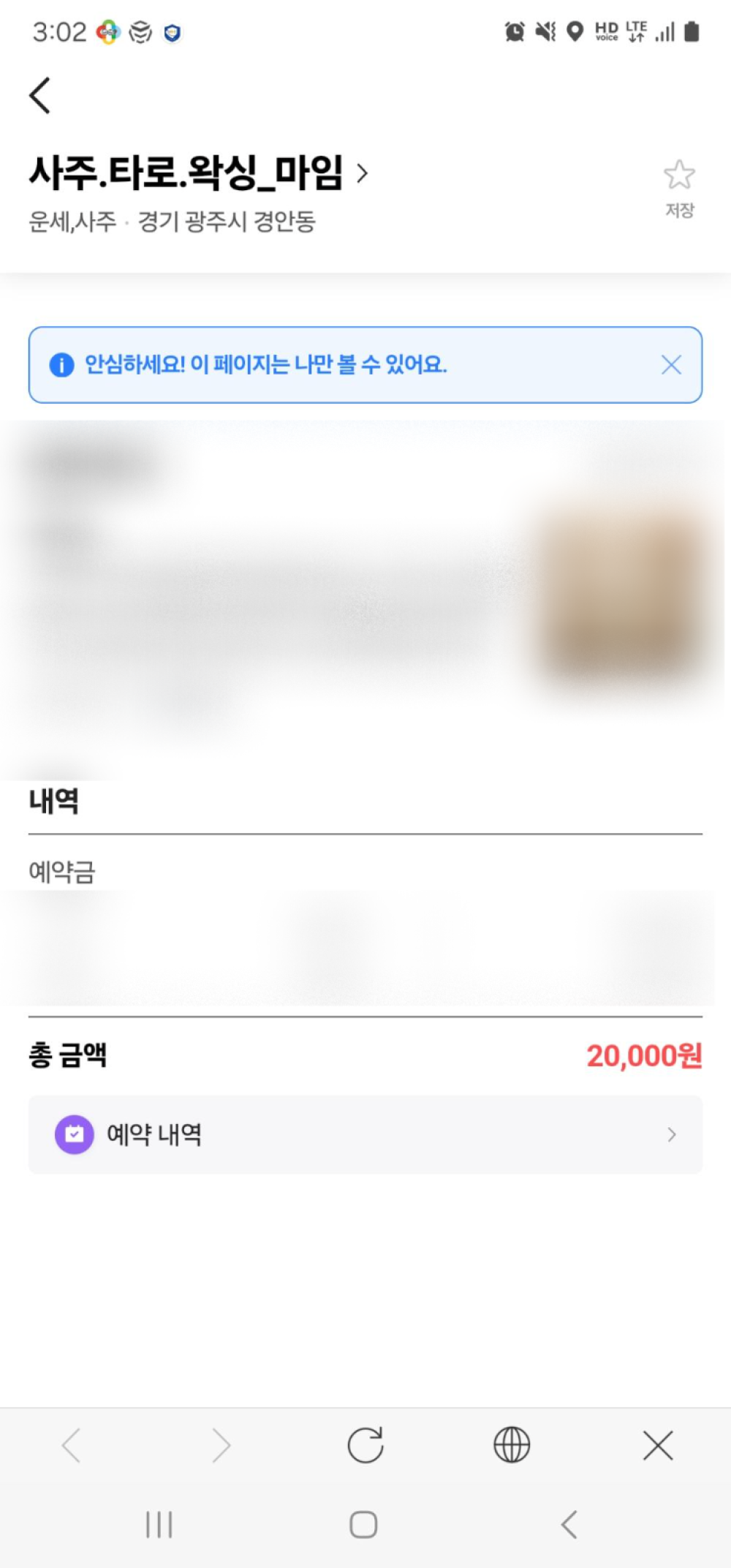
Task: Tap the system home button
Action: pos(363,1525)
